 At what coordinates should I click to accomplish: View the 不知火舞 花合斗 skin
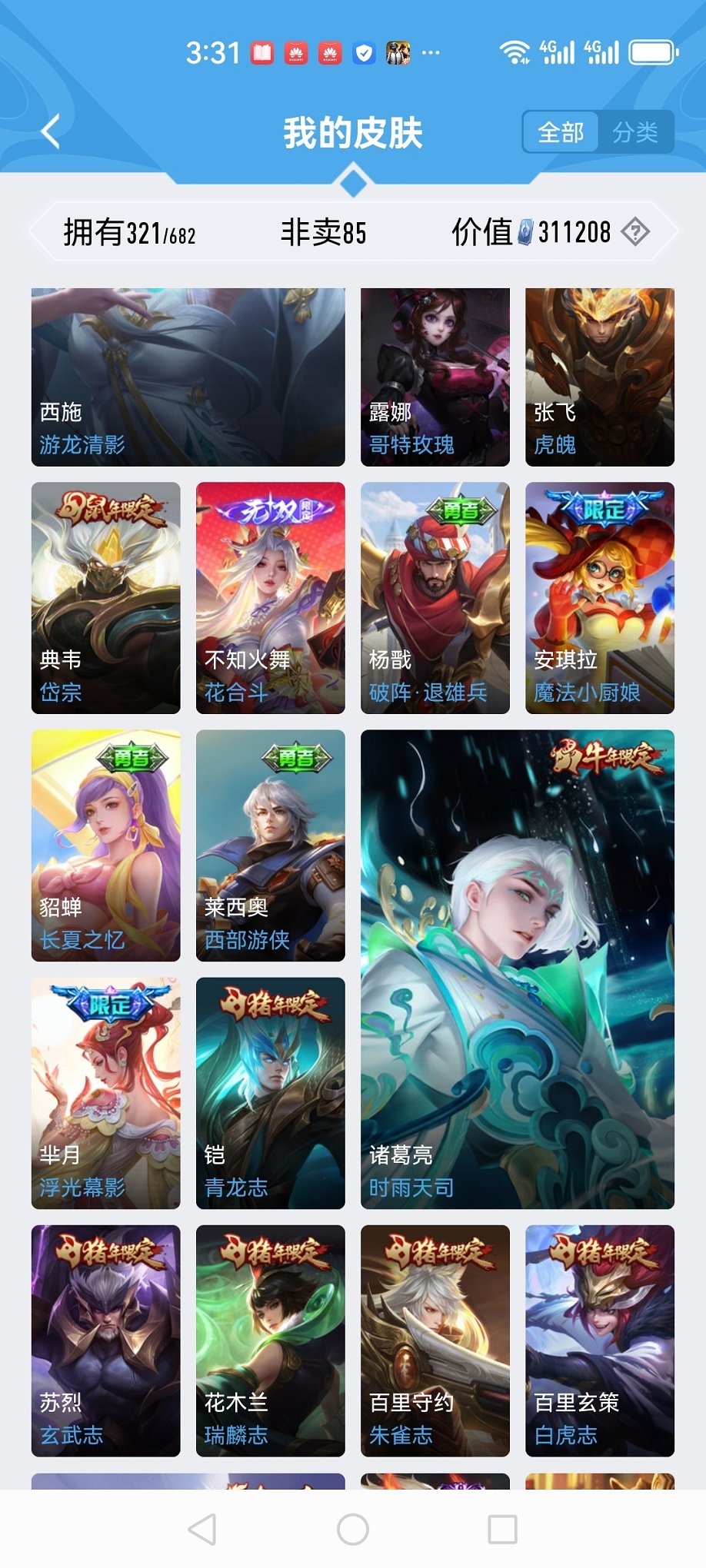tap(270, 597)
